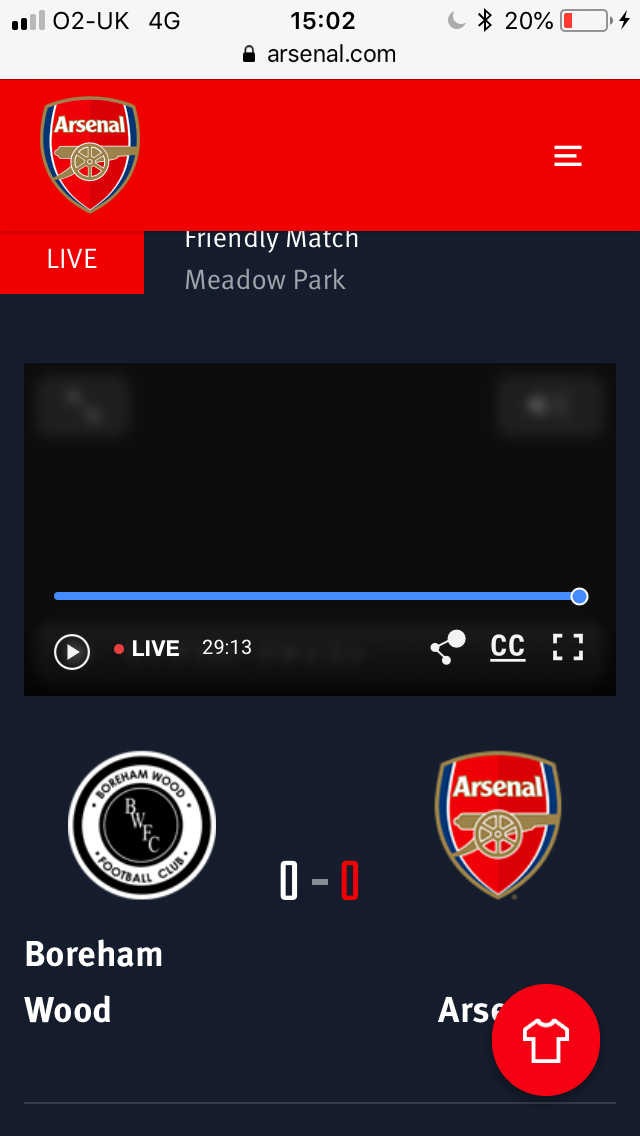The width and height of the screenshot is (640, 1136).
Task: Share the live video
Action: click(448, 648)
